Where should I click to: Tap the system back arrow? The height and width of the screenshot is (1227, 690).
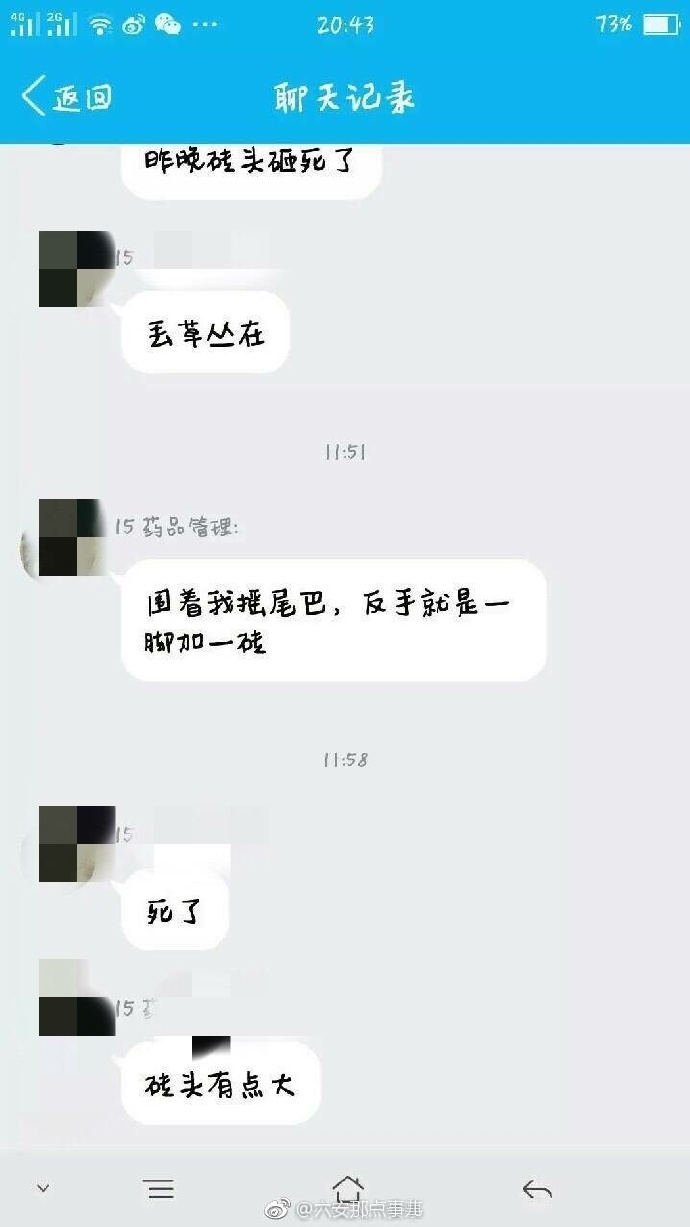[x=537, y=1189]
